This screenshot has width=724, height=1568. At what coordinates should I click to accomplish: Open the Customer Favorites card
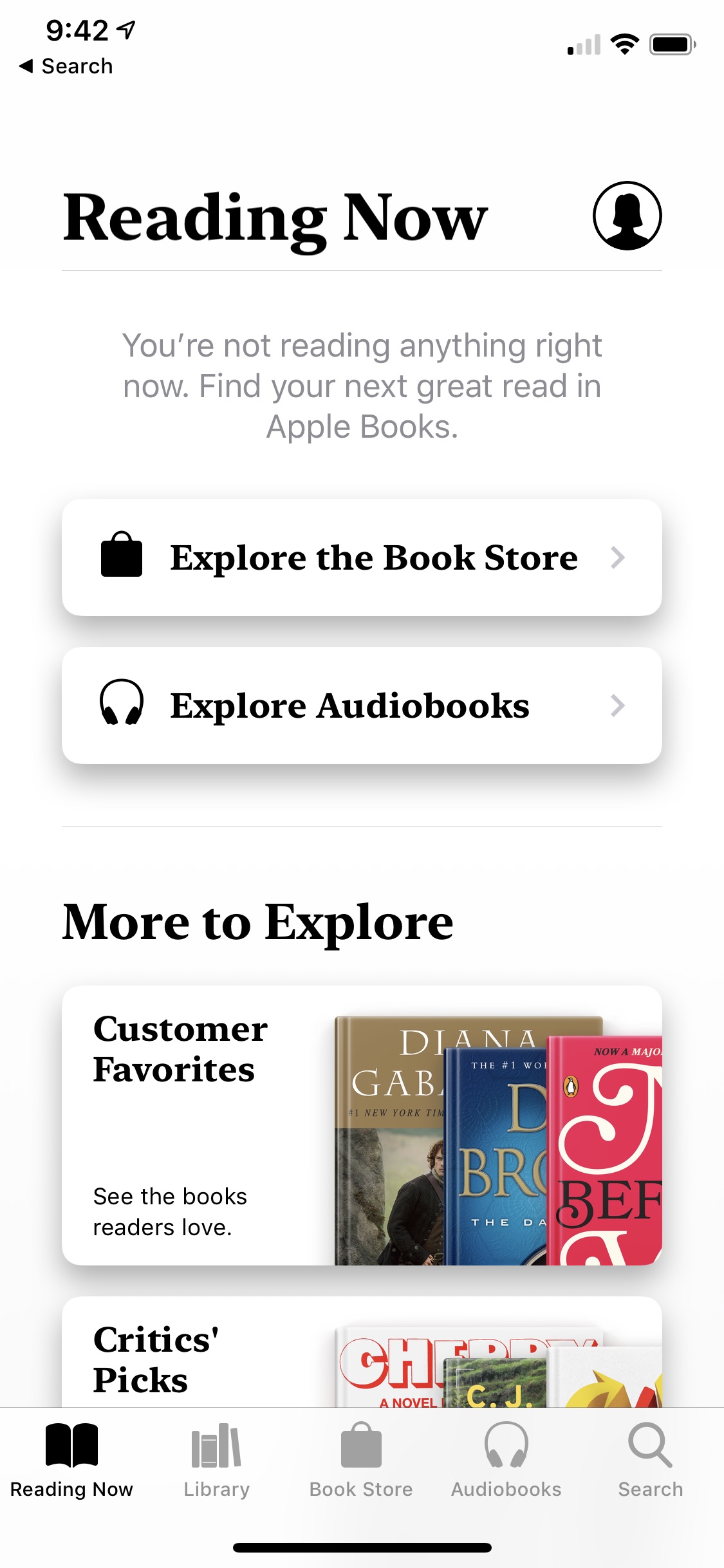(362, 1125)
